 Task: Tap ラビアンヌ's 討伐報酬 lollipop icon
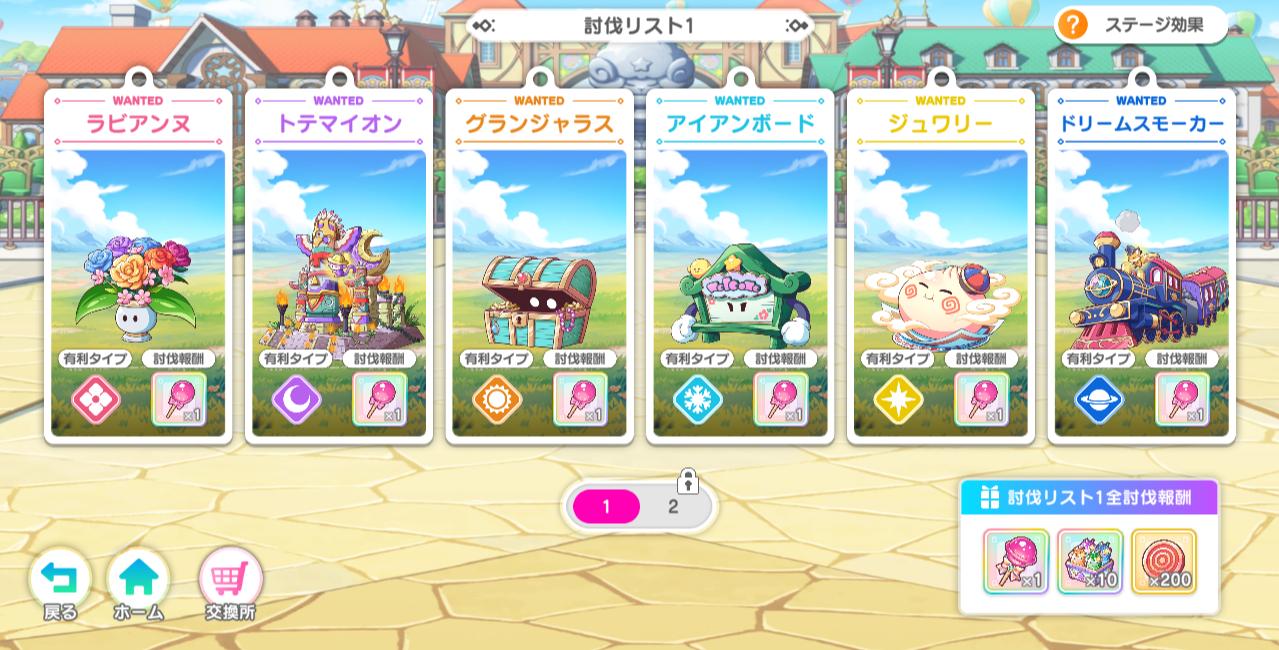(179, 400)
